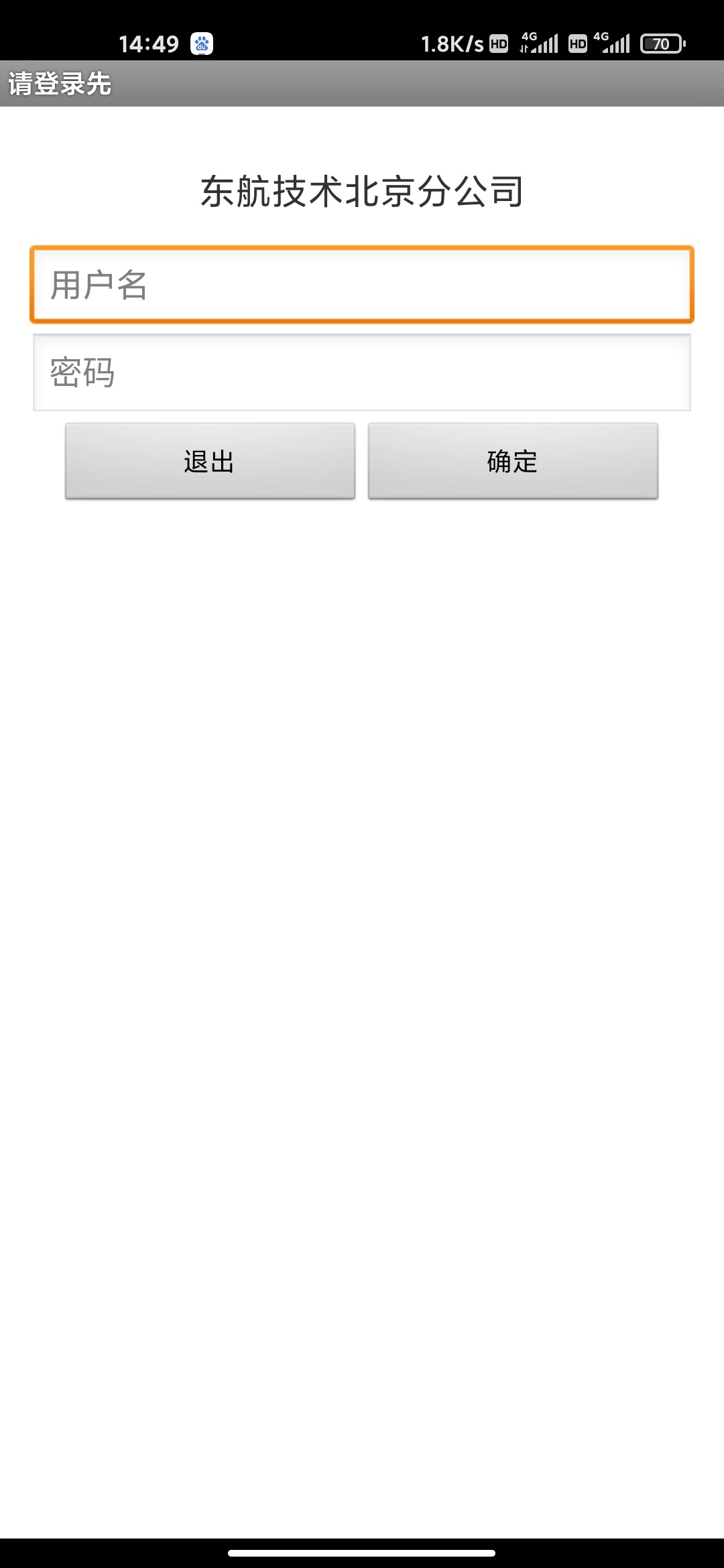Tap the 密码 password field
Viewport: 724px width, 1568px height.
coord(362,373)
